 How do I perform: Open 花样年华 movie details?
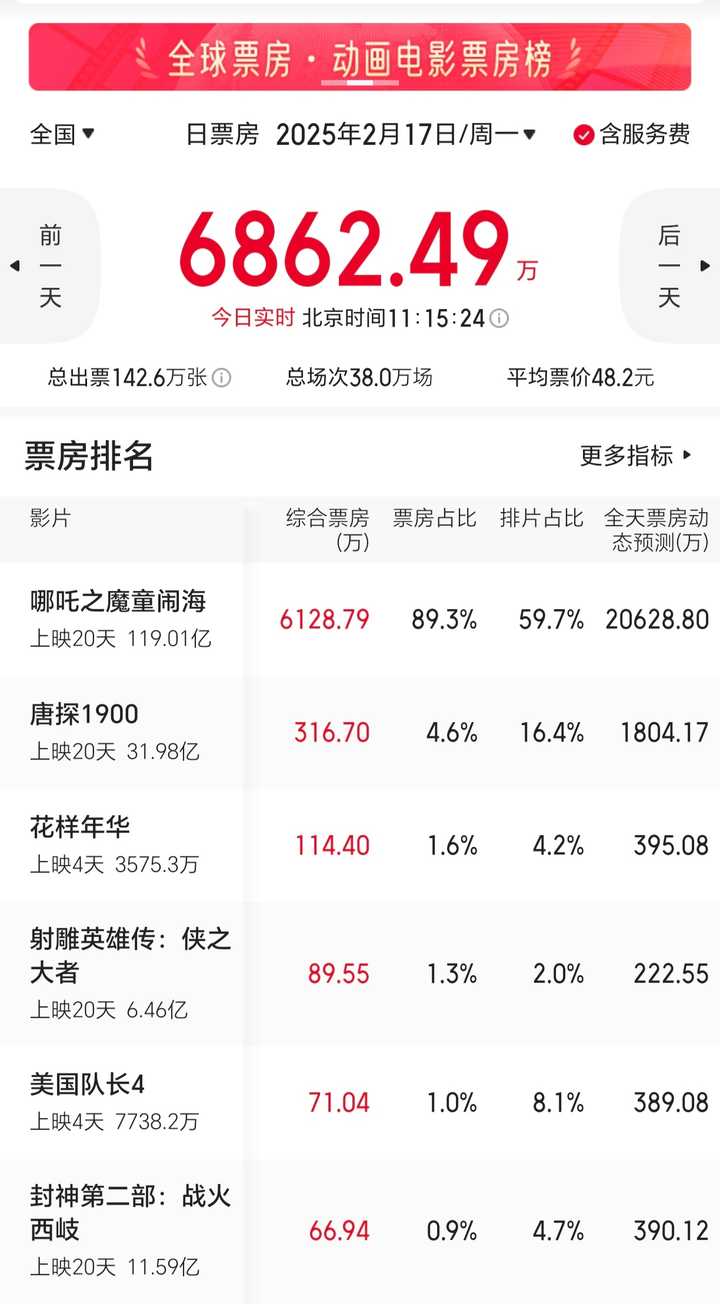click(80, 828)
